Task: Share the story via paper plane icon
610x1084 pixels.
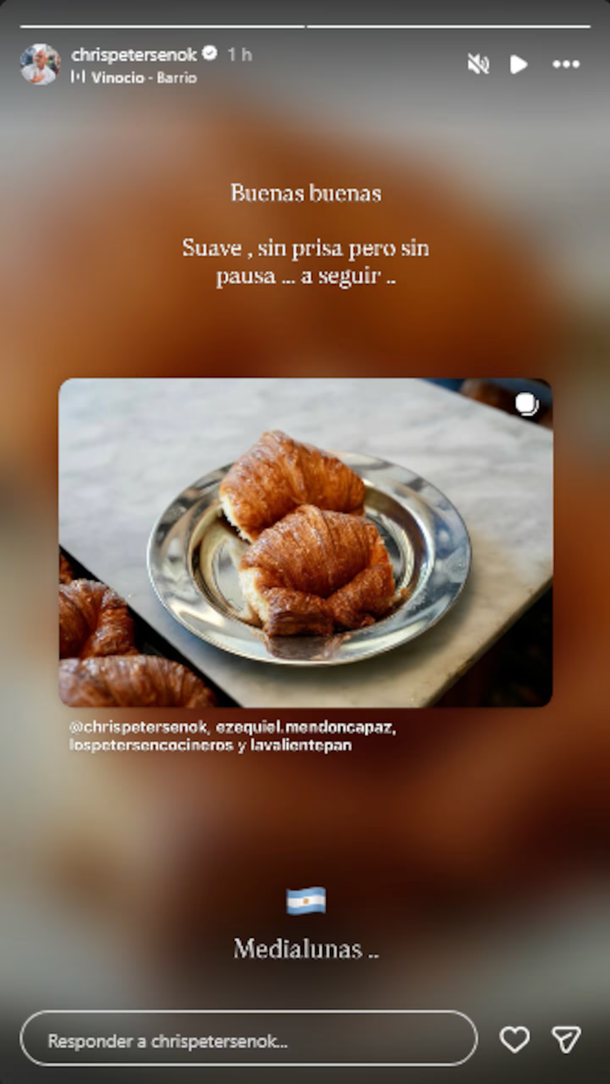Action: (x=567, y=1039)
